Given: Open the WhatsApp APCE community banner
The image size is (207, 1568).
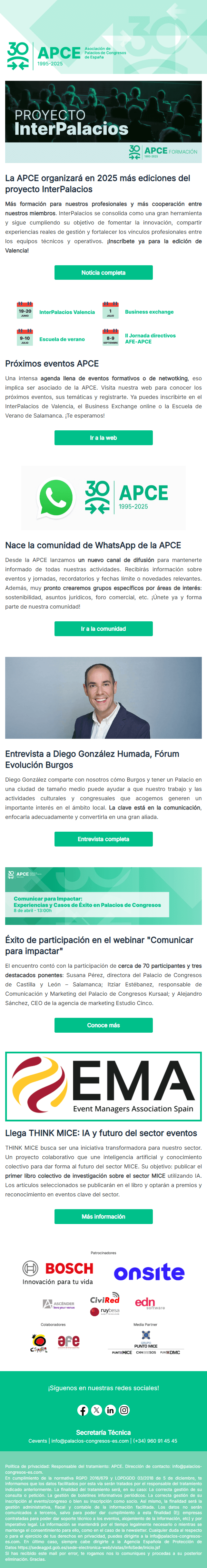Looking at the screenshot, I should pos(103,498).
